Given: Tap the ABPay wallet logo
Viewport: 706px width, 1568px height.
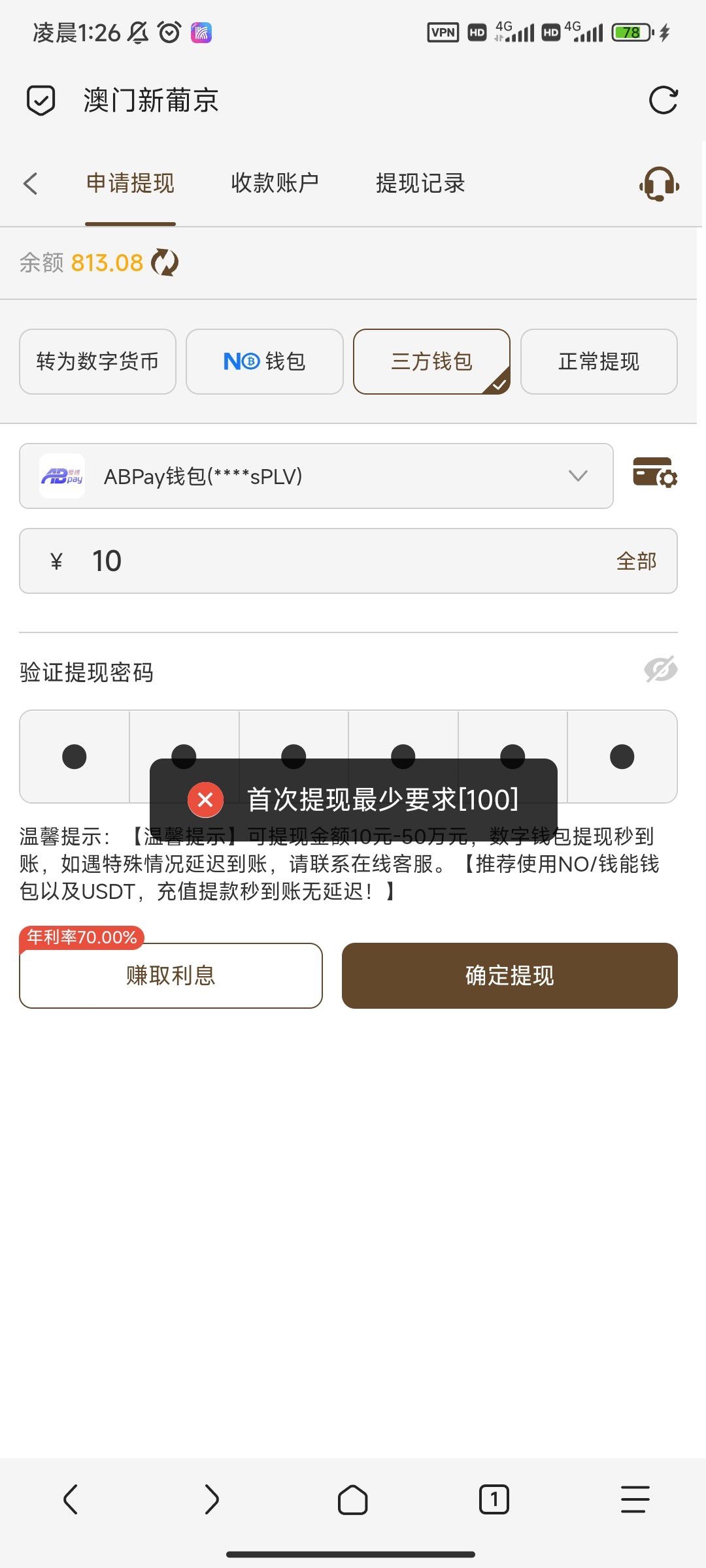Looking at the screenshot, I should [62, 476].
